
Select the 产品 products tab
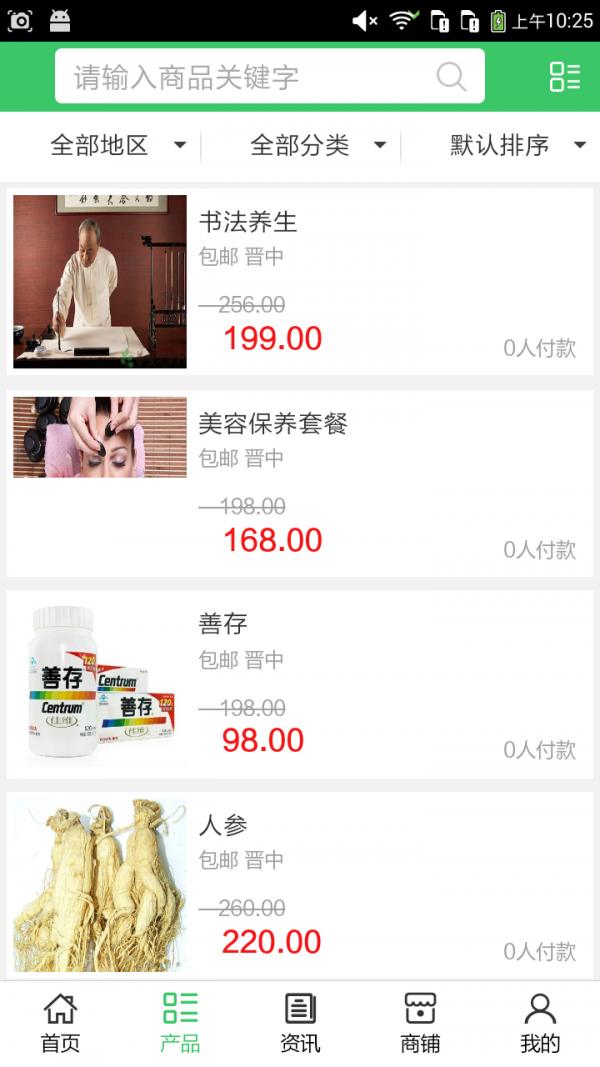coord(180,1023)
